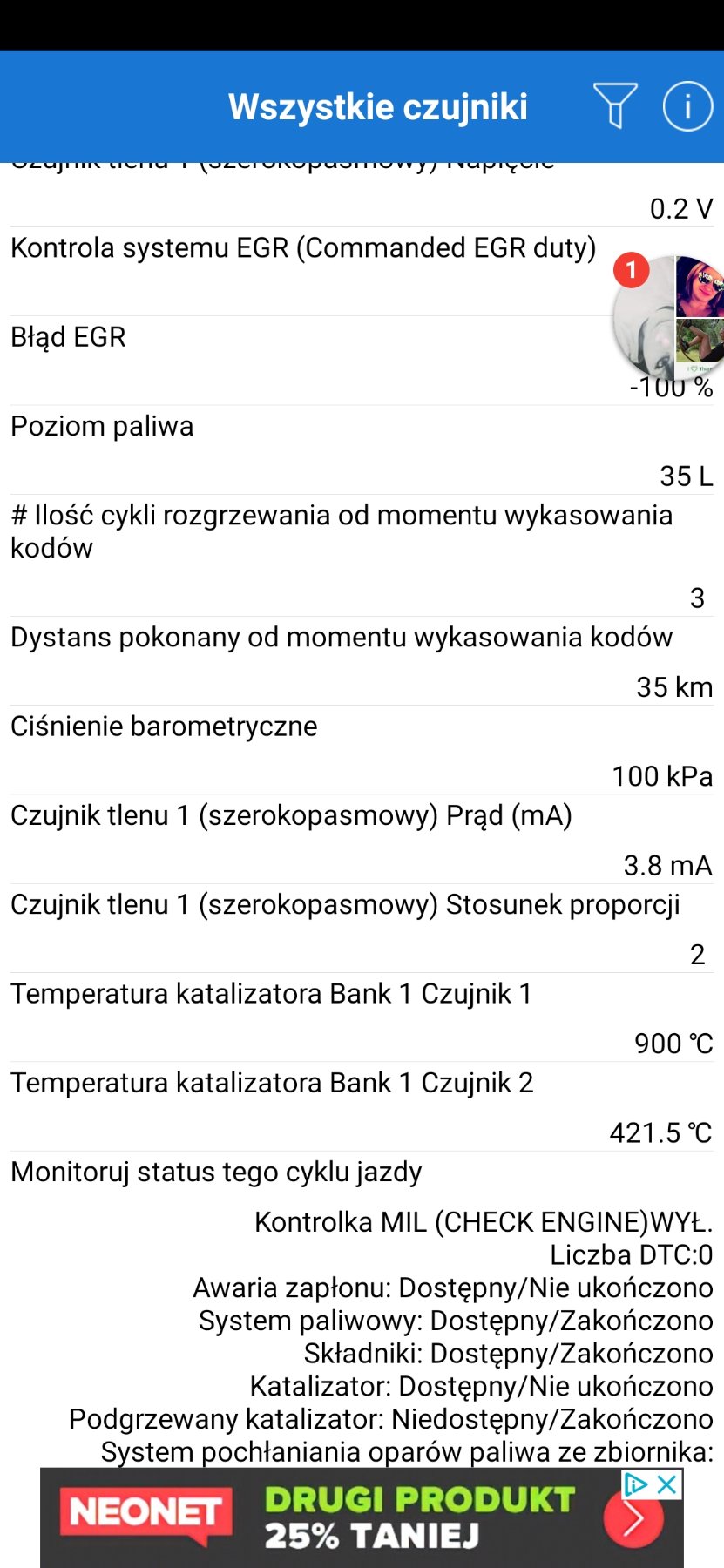Open Dystans pokonany od momentu wykasowania kodów
The image size is (724, 1568).
point(362,660)
